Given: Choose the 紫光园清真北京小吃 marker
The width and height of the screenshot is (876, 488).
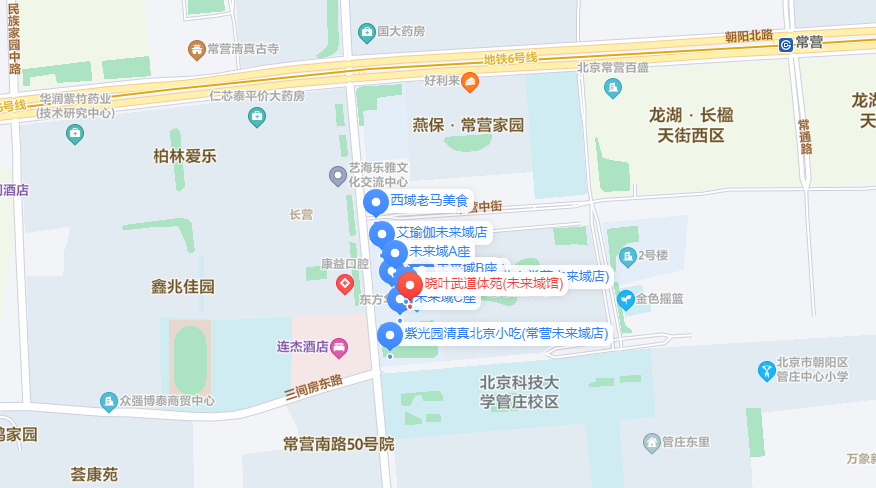Looking at the screenshot, I should pyautogui.click(x=390, y=335).
